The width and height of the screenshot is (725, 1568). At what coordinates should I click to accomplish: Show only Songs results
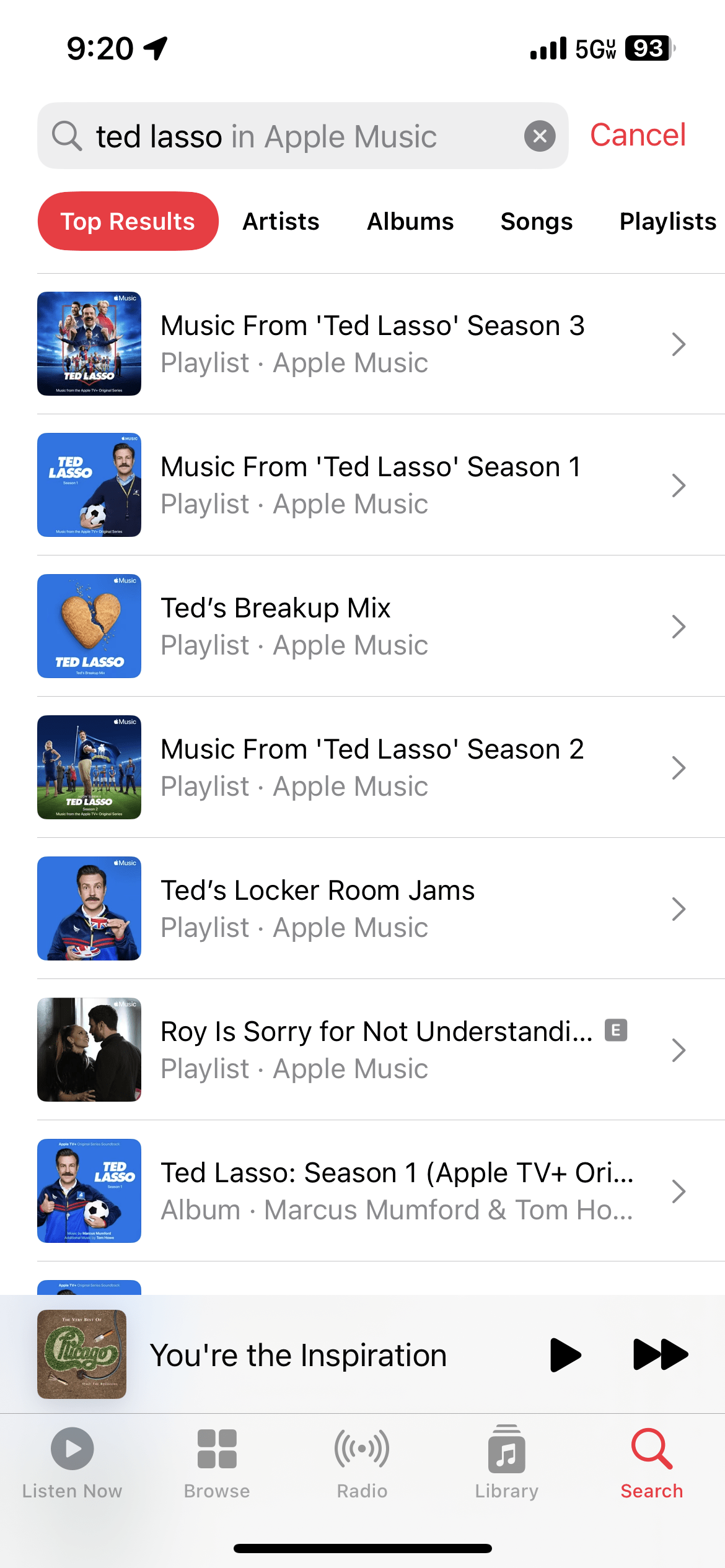click(x=537, y=221)
